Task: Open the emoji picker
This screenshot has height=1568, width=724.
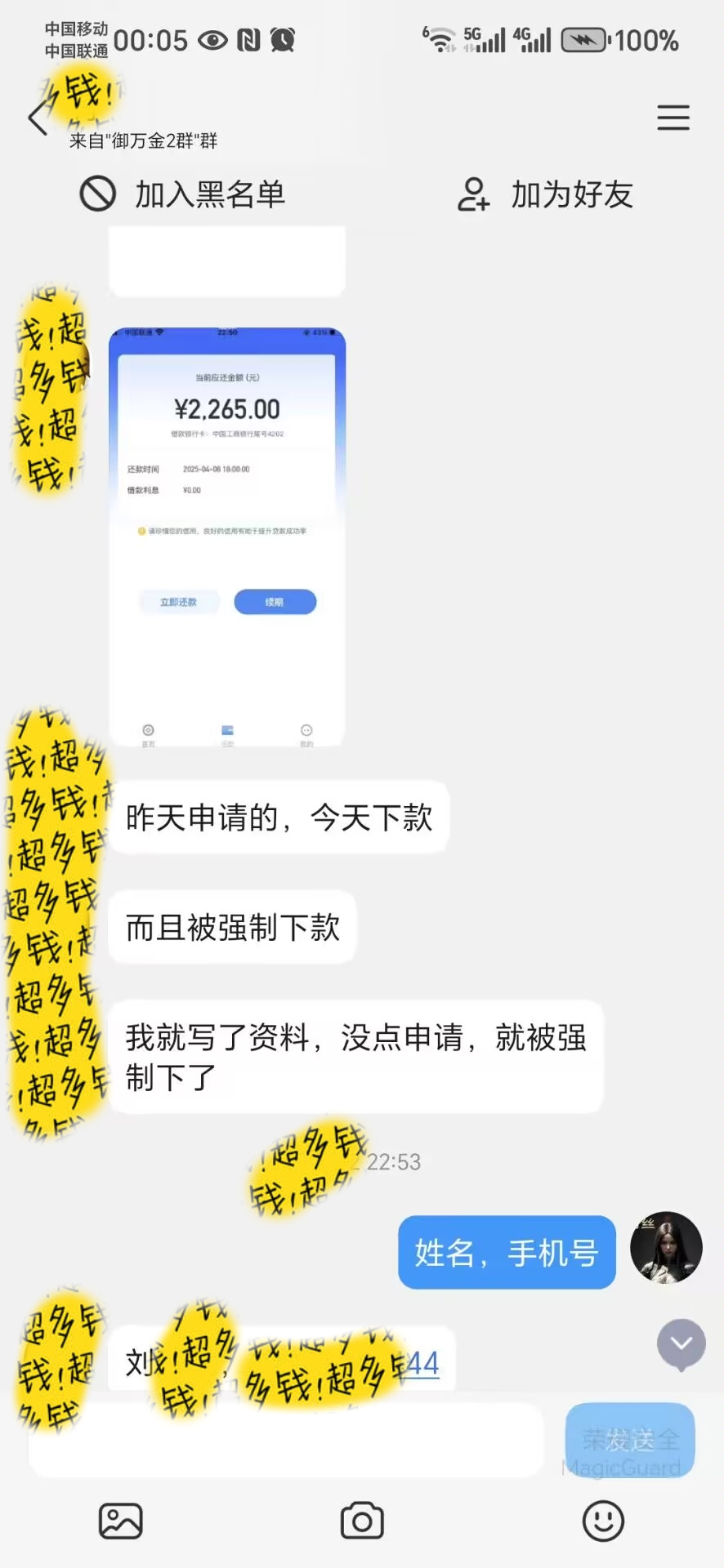Action: [x=603, y=1521]
